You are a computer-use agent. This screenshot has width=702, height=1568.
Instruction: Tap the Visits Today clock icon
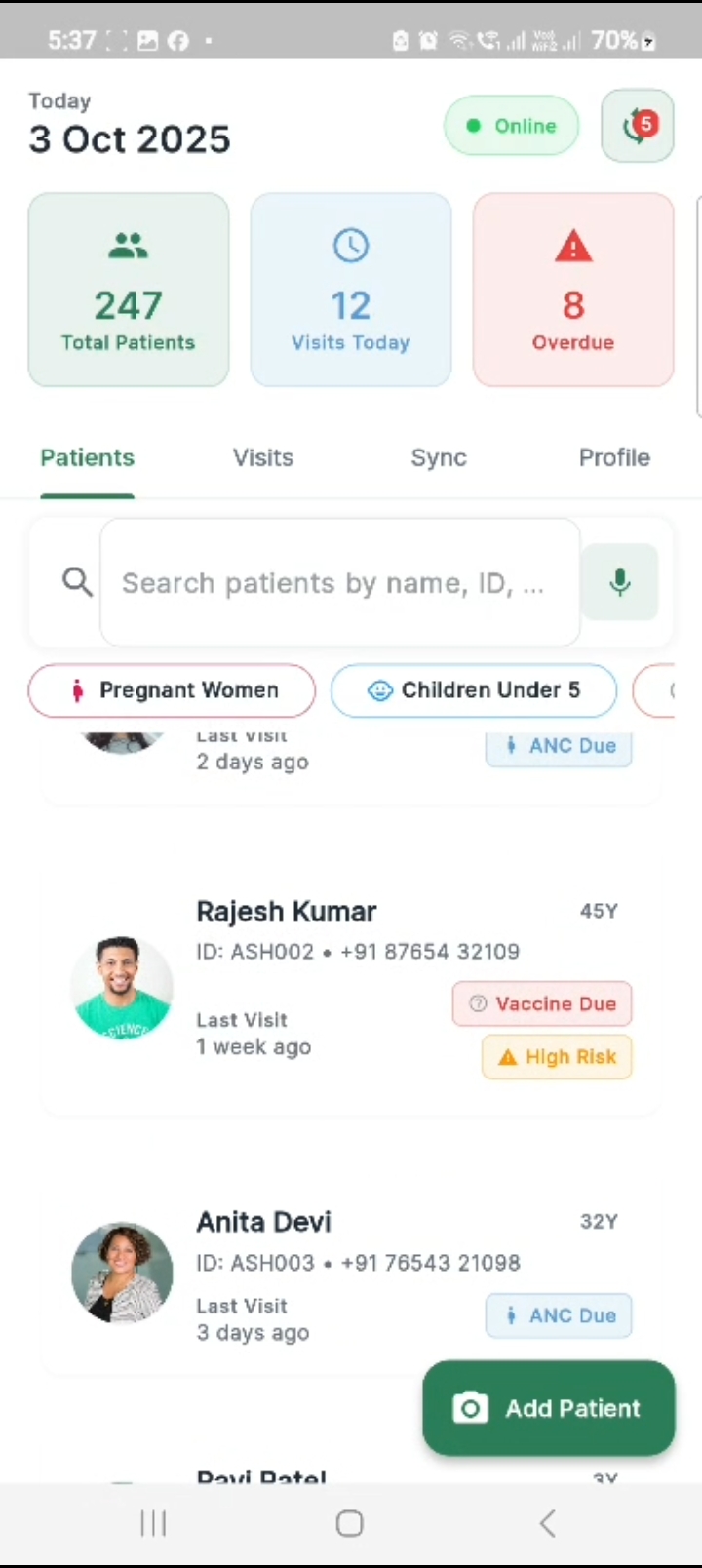pyautogui.click(x=350, y=245)
